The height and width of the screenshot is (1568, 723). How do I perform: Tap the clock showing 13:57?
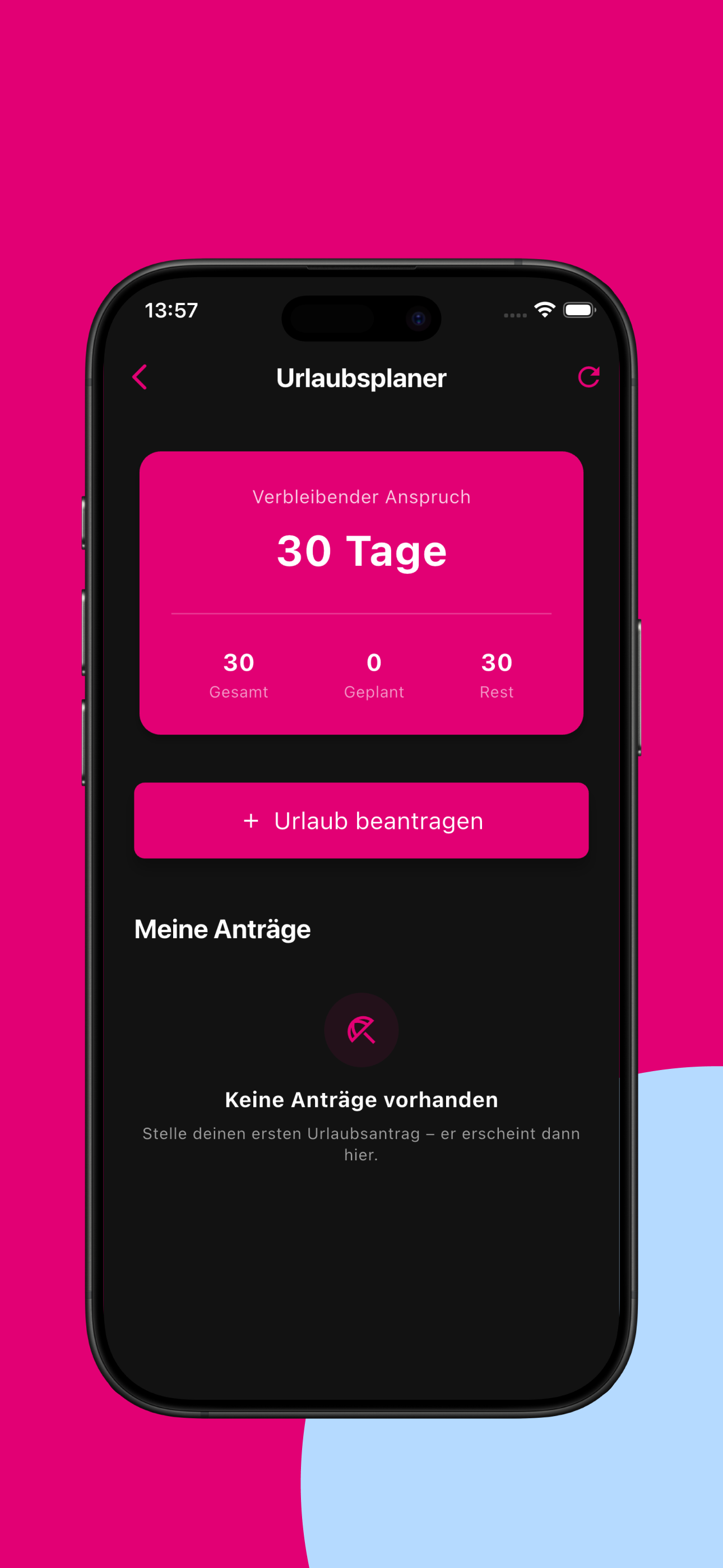(170, 311)
